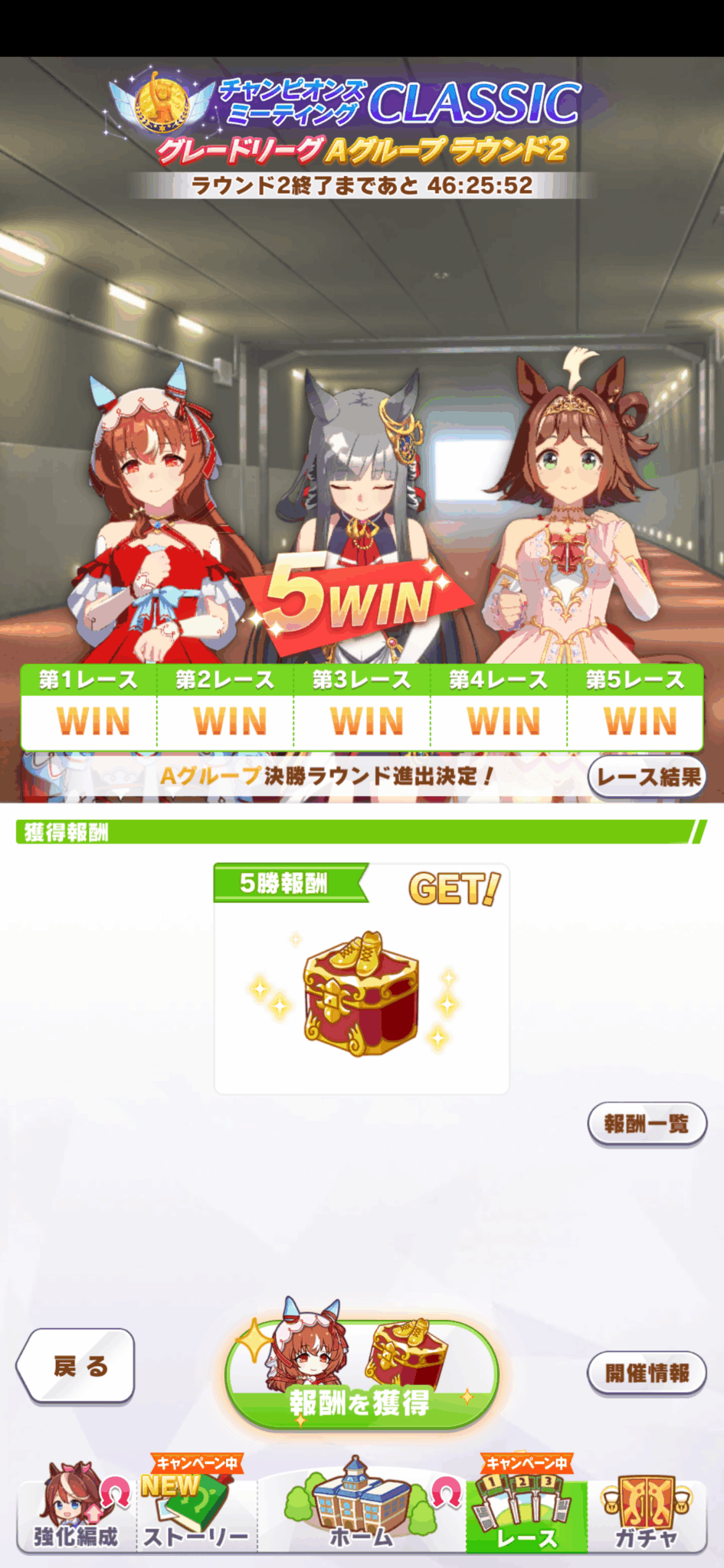Go back with the 戻る button
This screenshot has width=724, height=1568.
click(x=77, y=1367)
